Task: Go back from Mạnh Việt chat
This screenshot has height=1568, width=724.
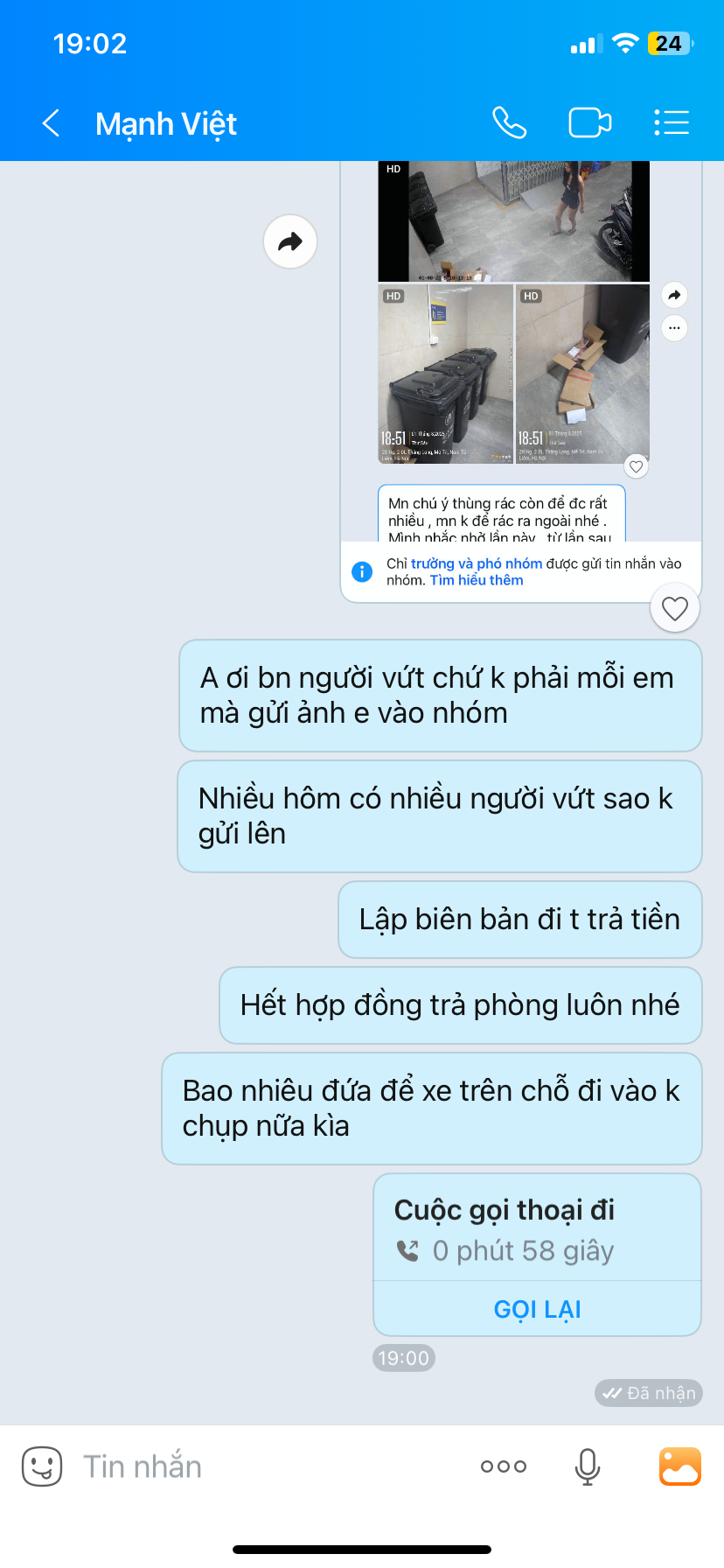Action: (x=52, y=123)
